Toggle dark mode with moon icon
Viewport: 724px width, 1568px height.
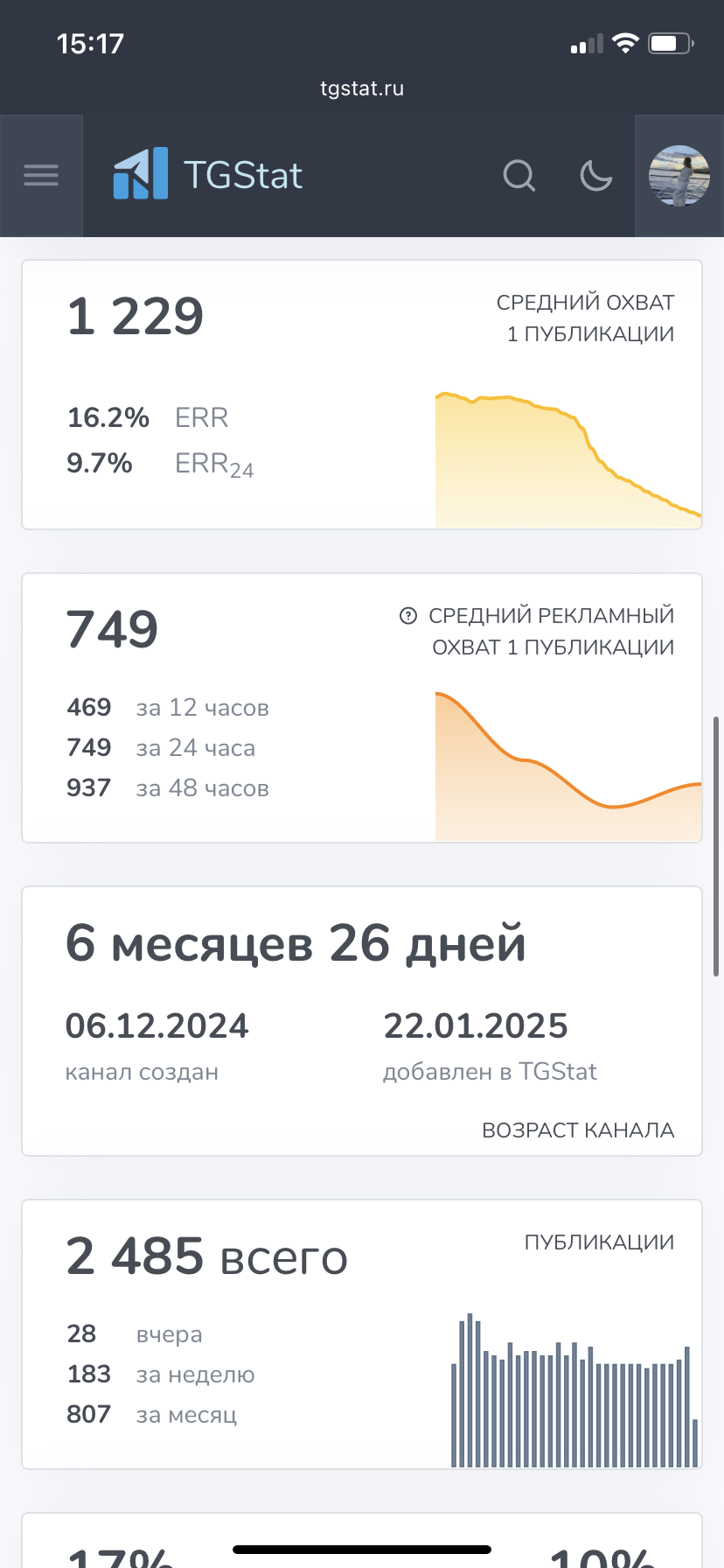pos(596,176)
